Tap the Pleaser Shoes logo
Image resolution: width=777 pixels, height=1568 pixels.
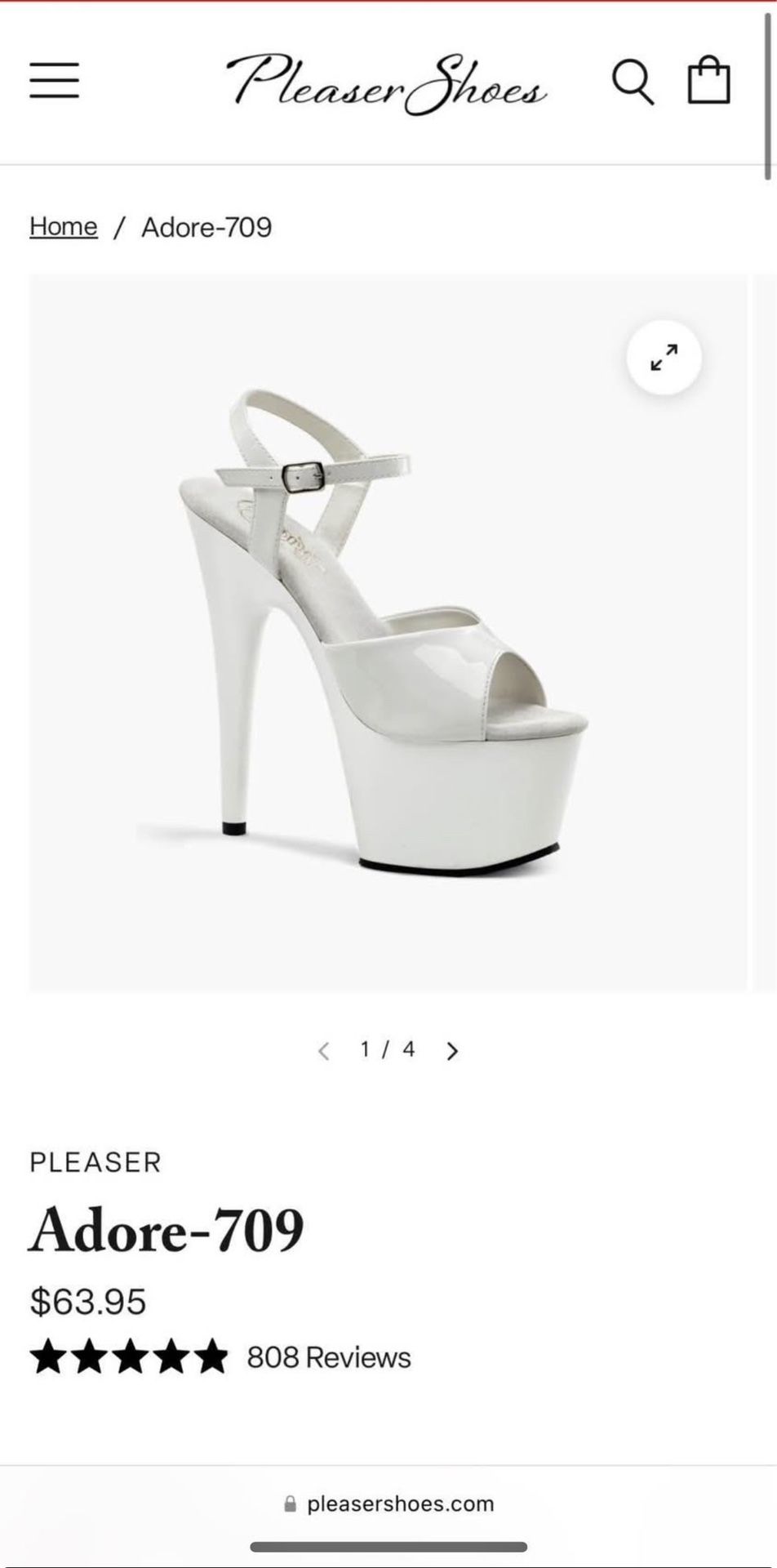click(386, 84)
